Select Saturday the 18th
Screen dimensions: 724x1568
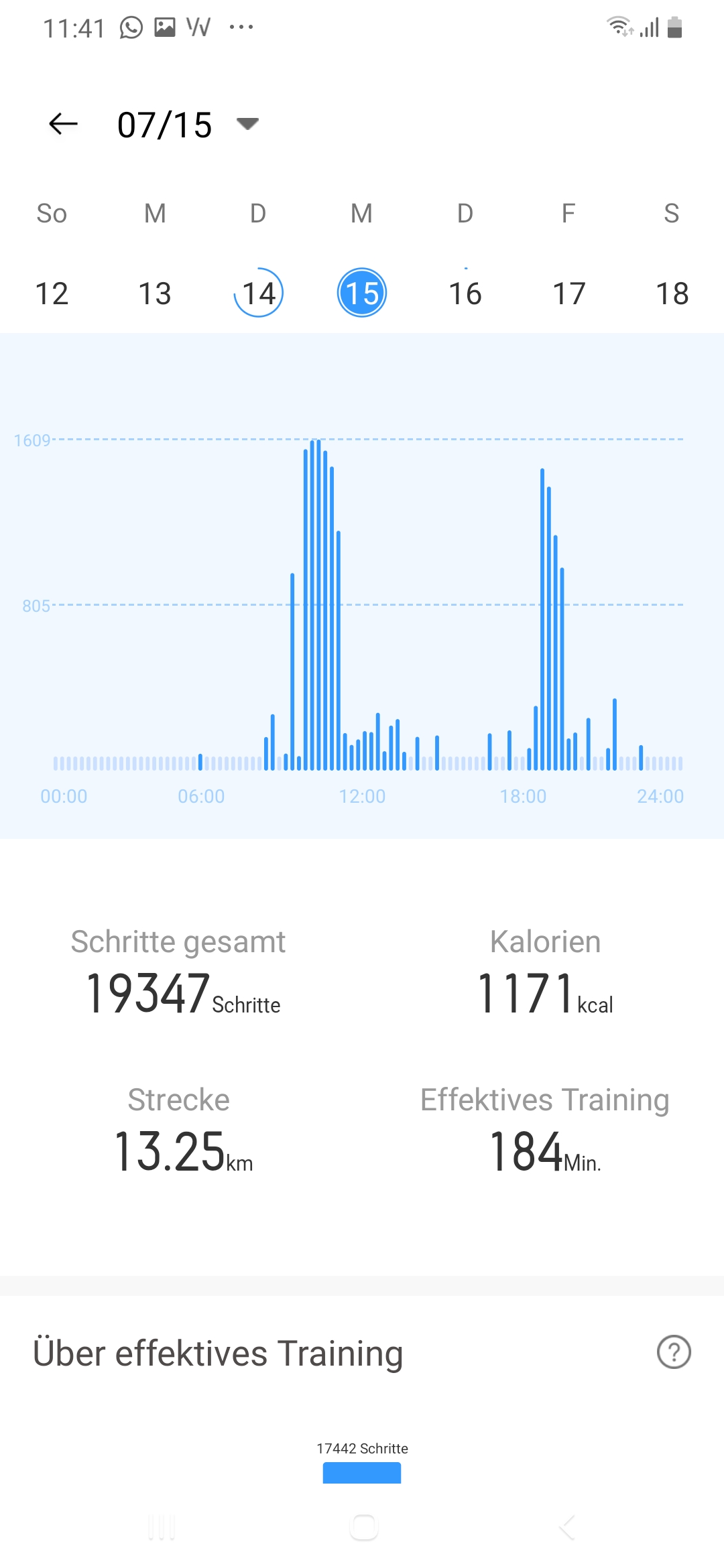pyautogui.click(x=672, y=293)
